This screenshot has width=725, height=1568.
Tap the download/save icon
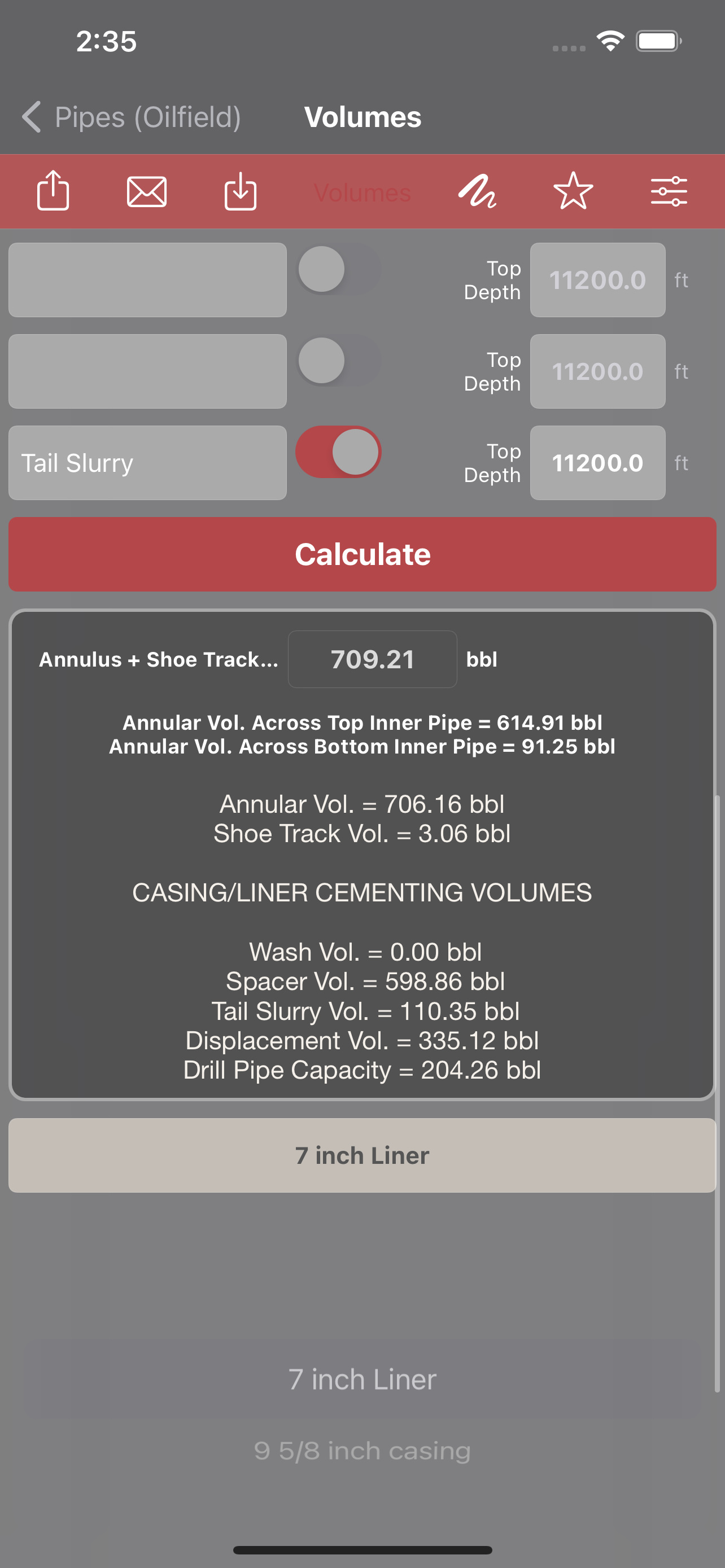(241, 192)
